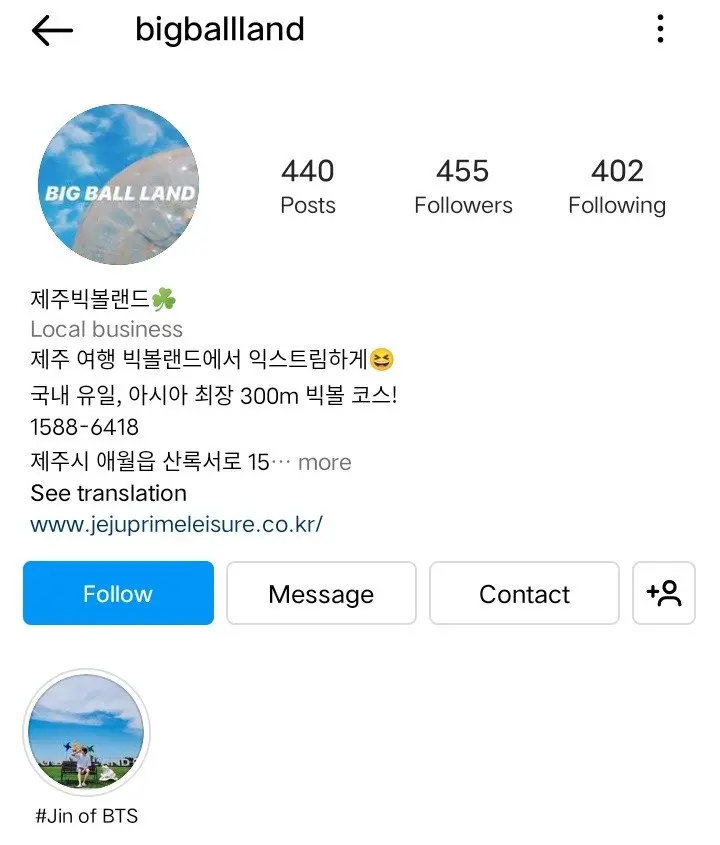Open www.jejuprimeleisure.co.kr link

coord(176,524)
